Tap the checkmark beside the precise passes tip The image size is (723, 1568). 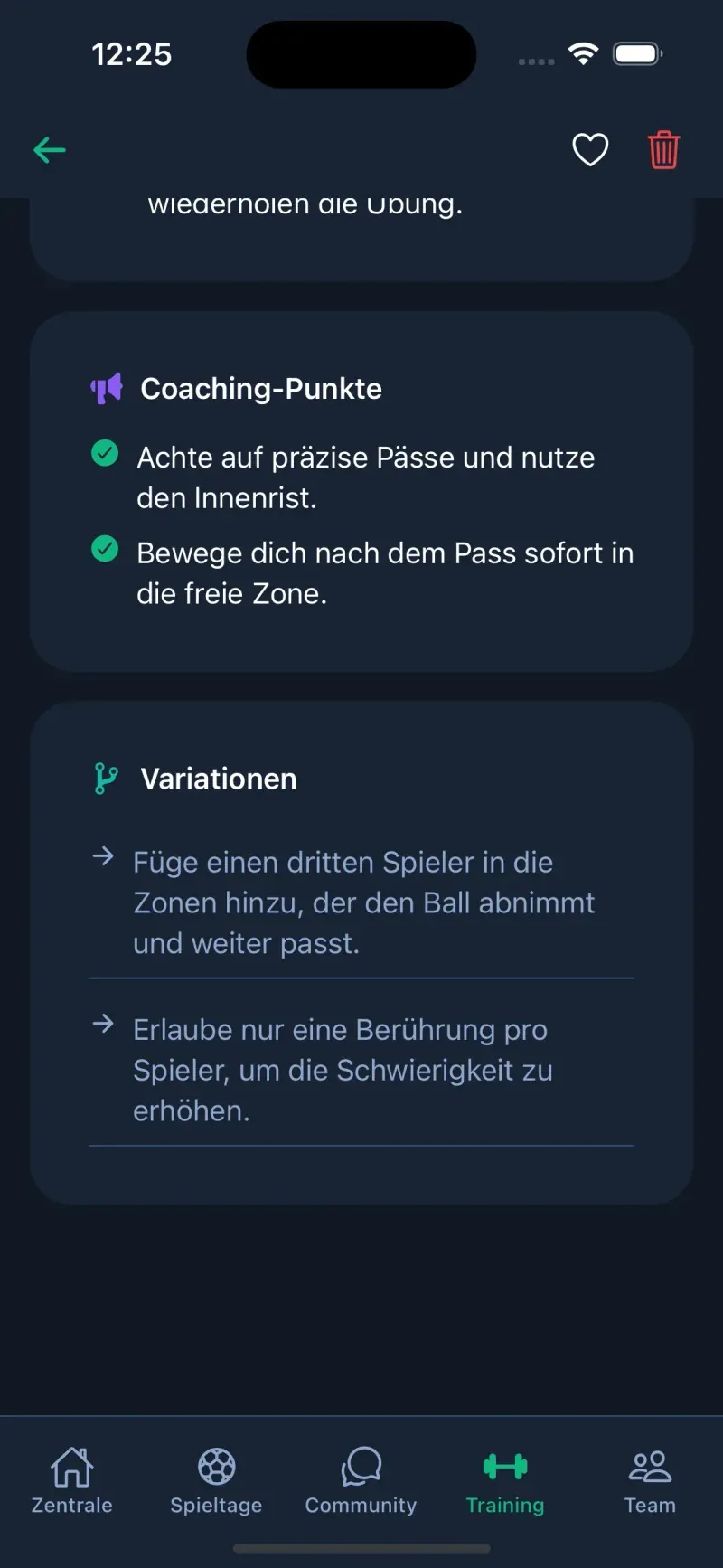tap(105, 455)
